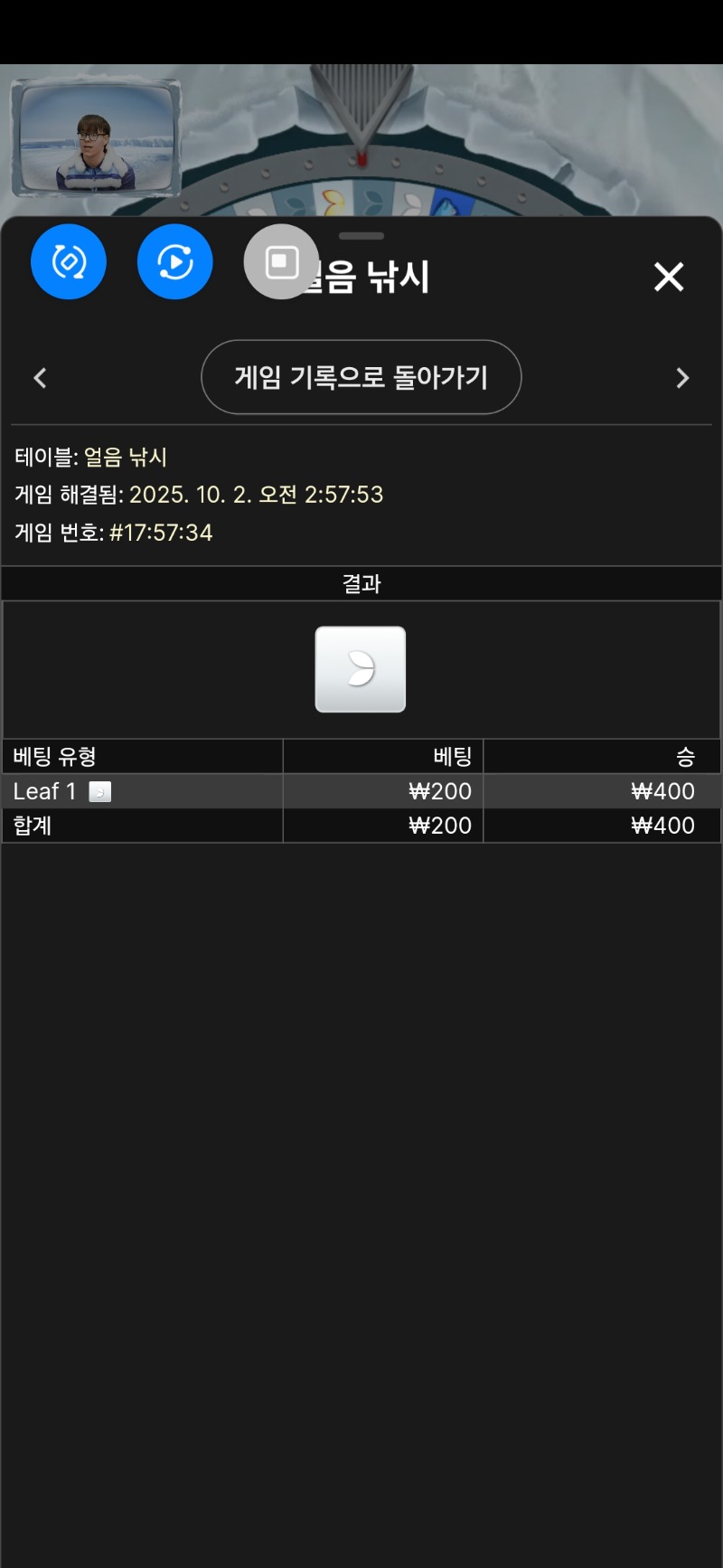This screenshot has width=723, height=1568.
Task: Tap 게임 기록으로 돌아가기 button
Action: 361,377
